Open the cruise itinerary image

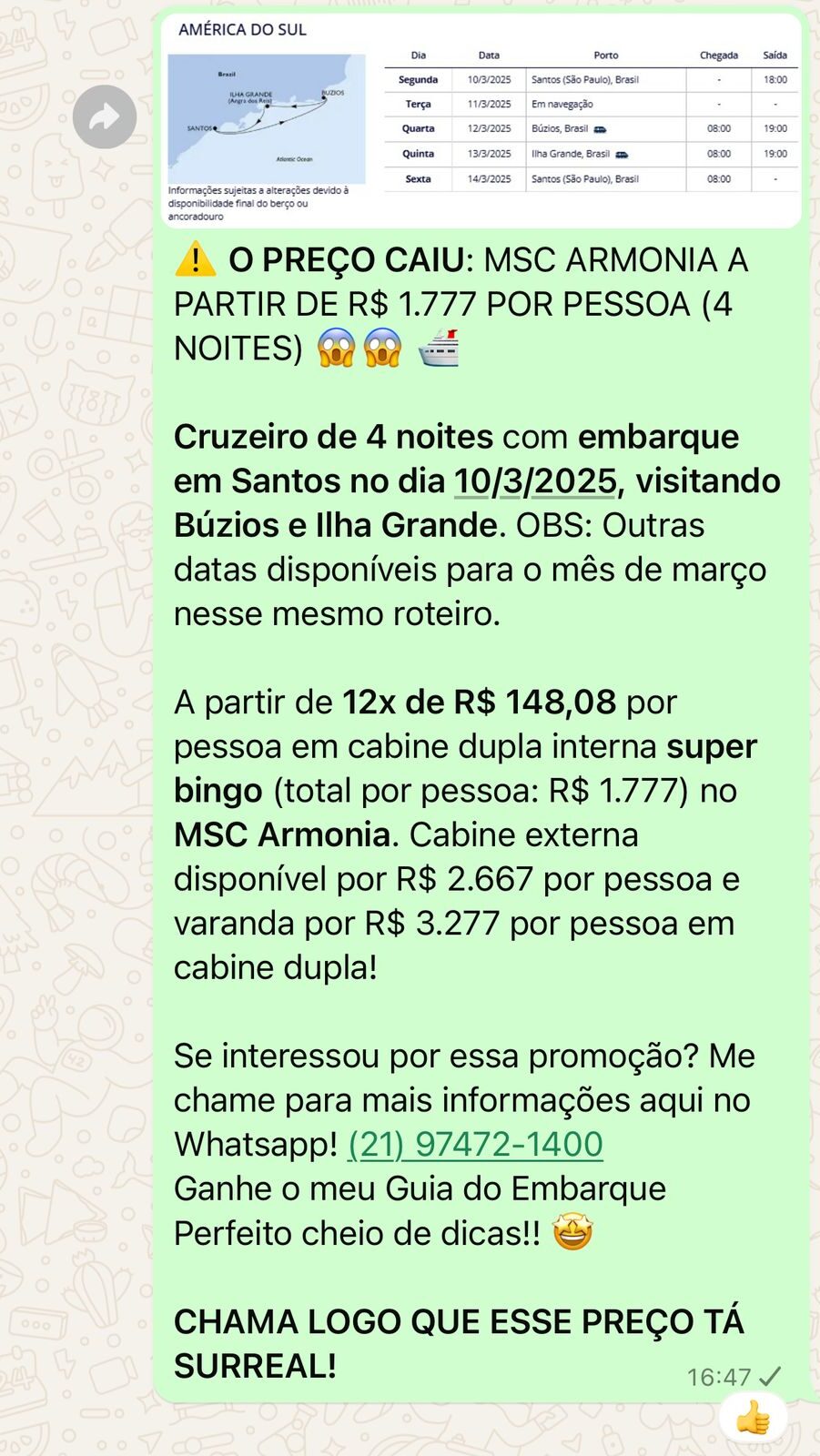pos(481,120)
